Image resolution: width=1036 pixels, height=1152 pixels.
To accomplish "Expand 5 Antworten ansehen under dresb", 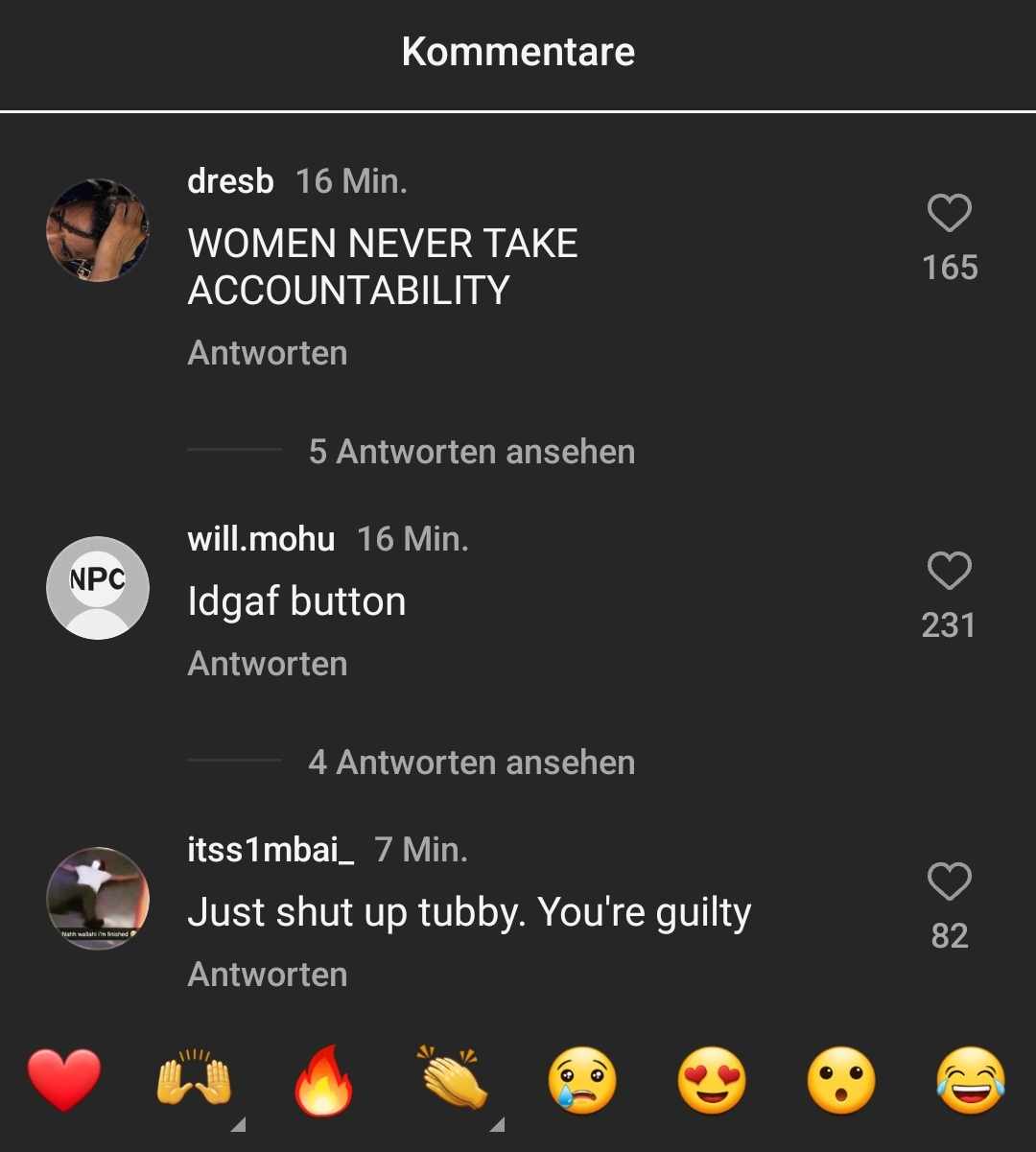I will (471, 452).
